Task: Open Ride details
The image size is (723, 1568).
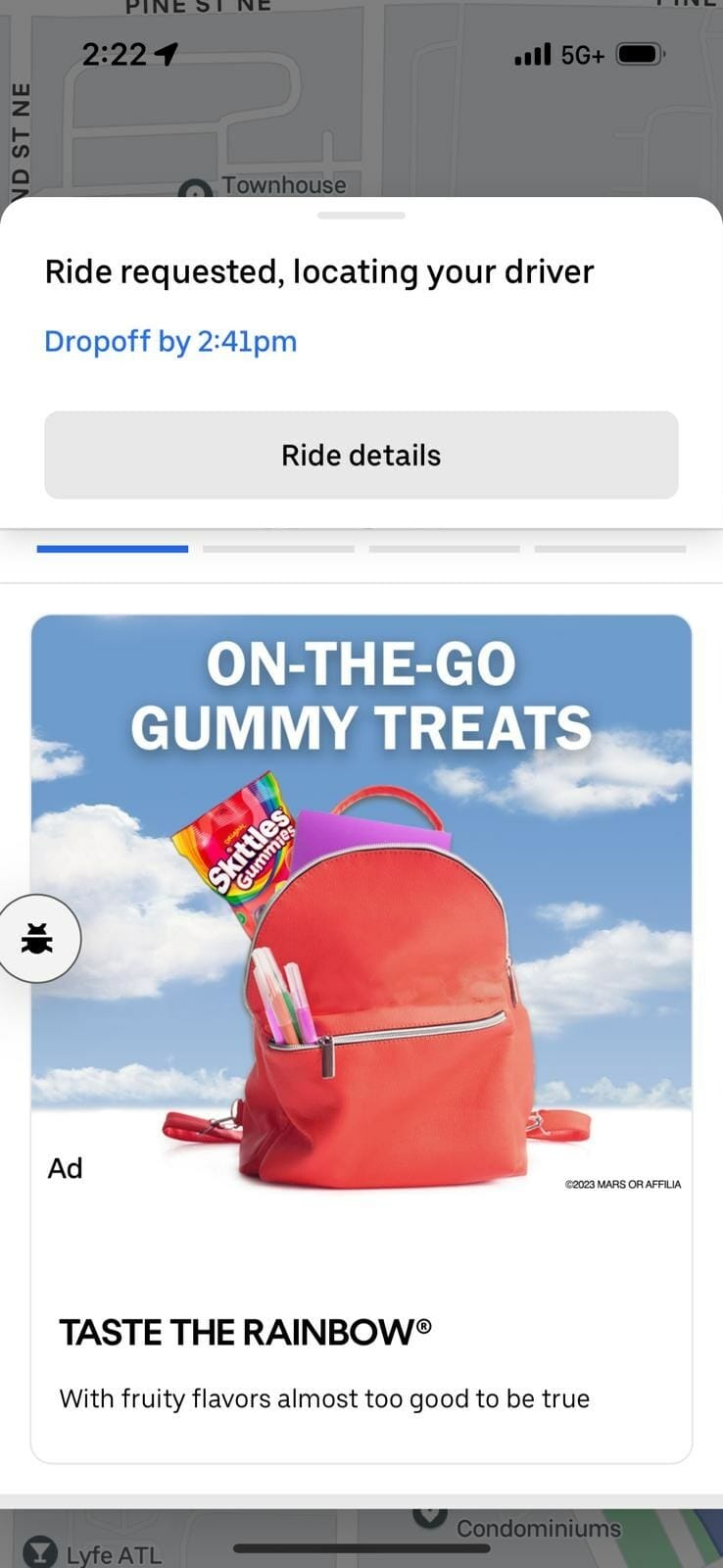Action: pyautogui.click(x=361, y=455)
